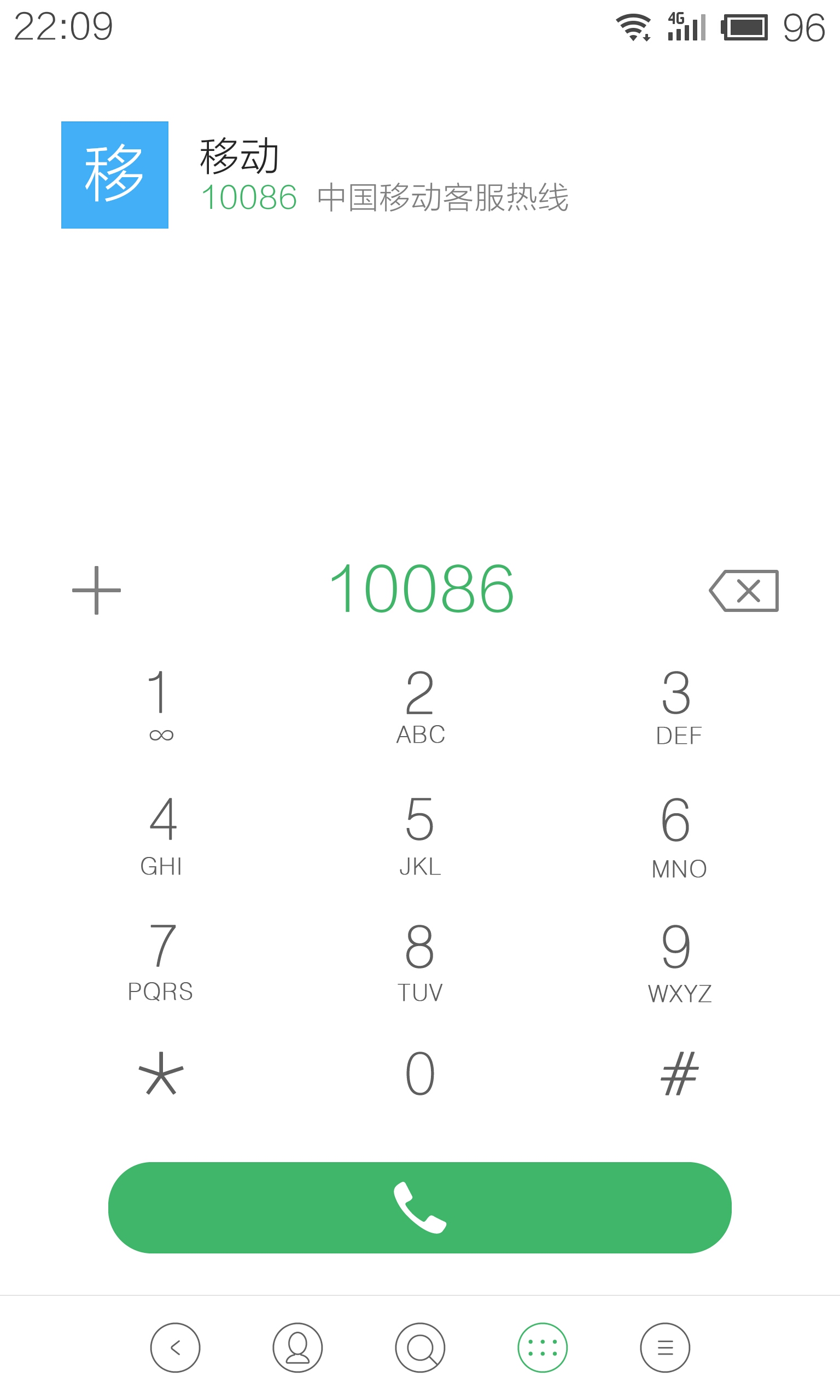Enter digit 4 GHI
The height and width of the screenshot is (1400, 840).
pyautogui.click(x=161, y=836)
